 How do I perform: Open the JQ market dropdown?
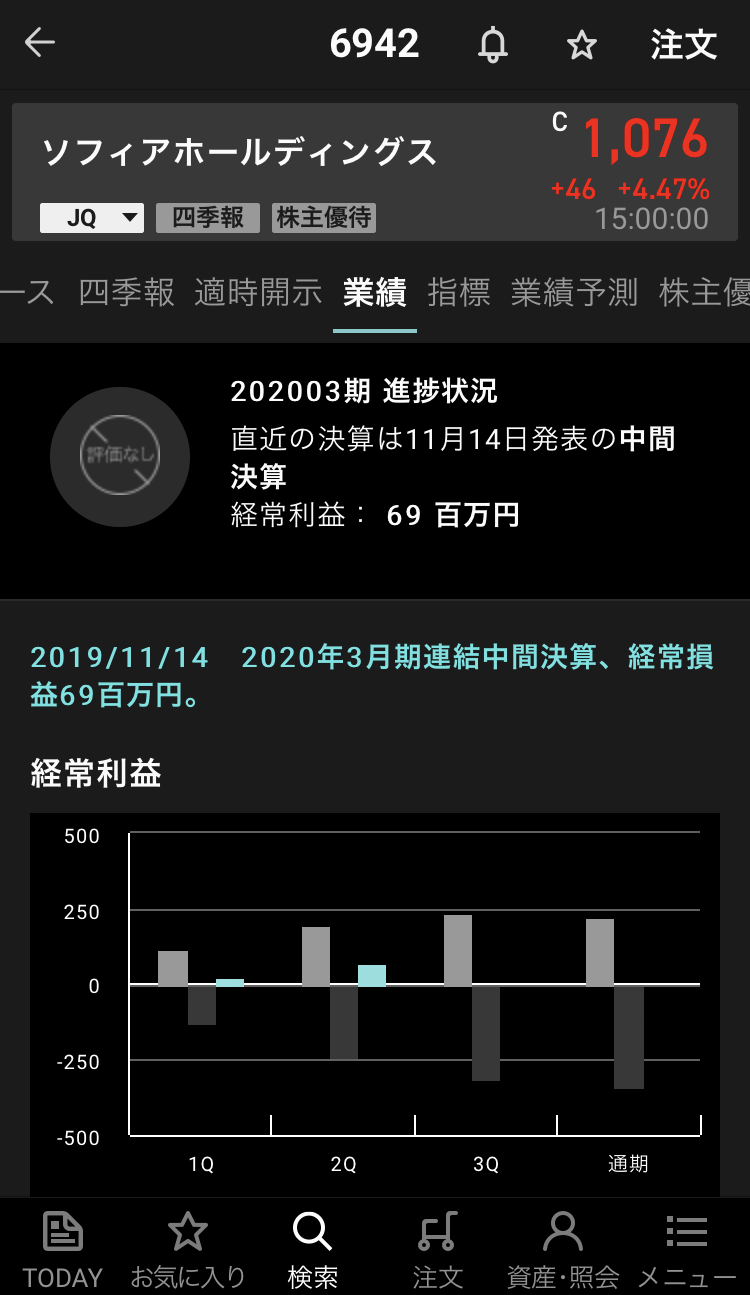(92, 218)
